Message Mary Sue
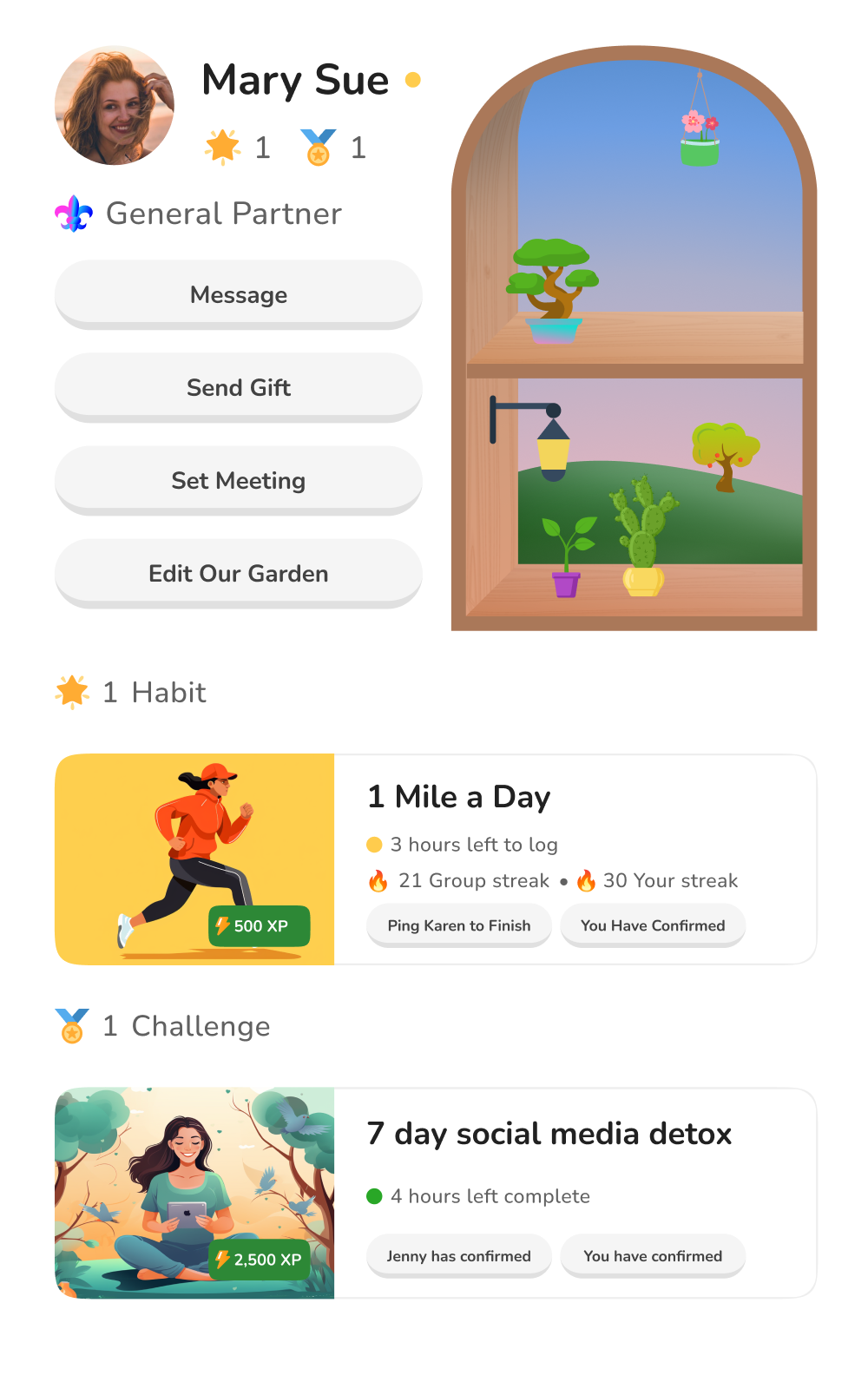This screenshot has width=868, height=1382. [238, 294]
